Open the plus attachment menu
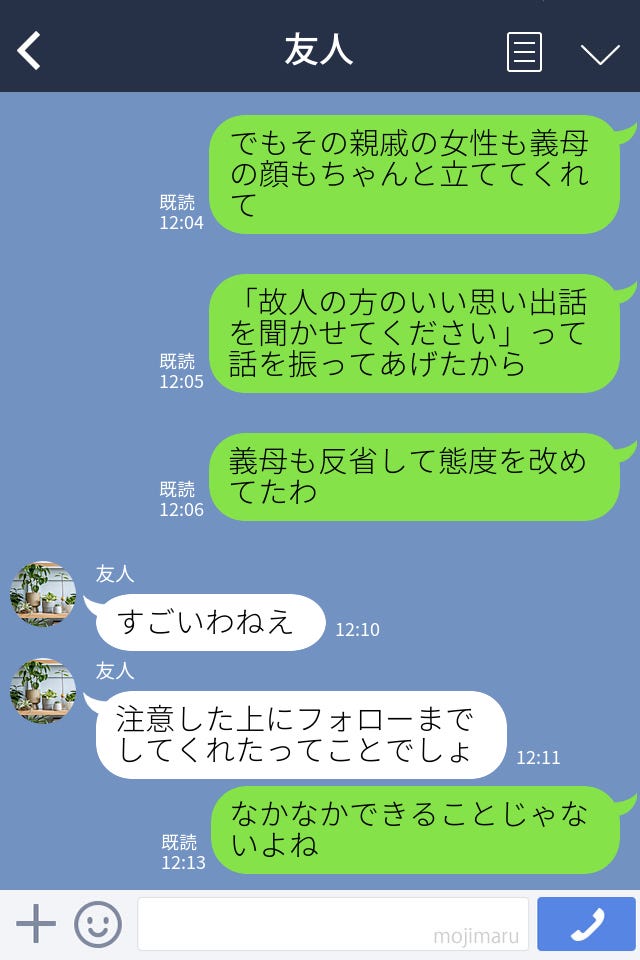 [36, 924]
